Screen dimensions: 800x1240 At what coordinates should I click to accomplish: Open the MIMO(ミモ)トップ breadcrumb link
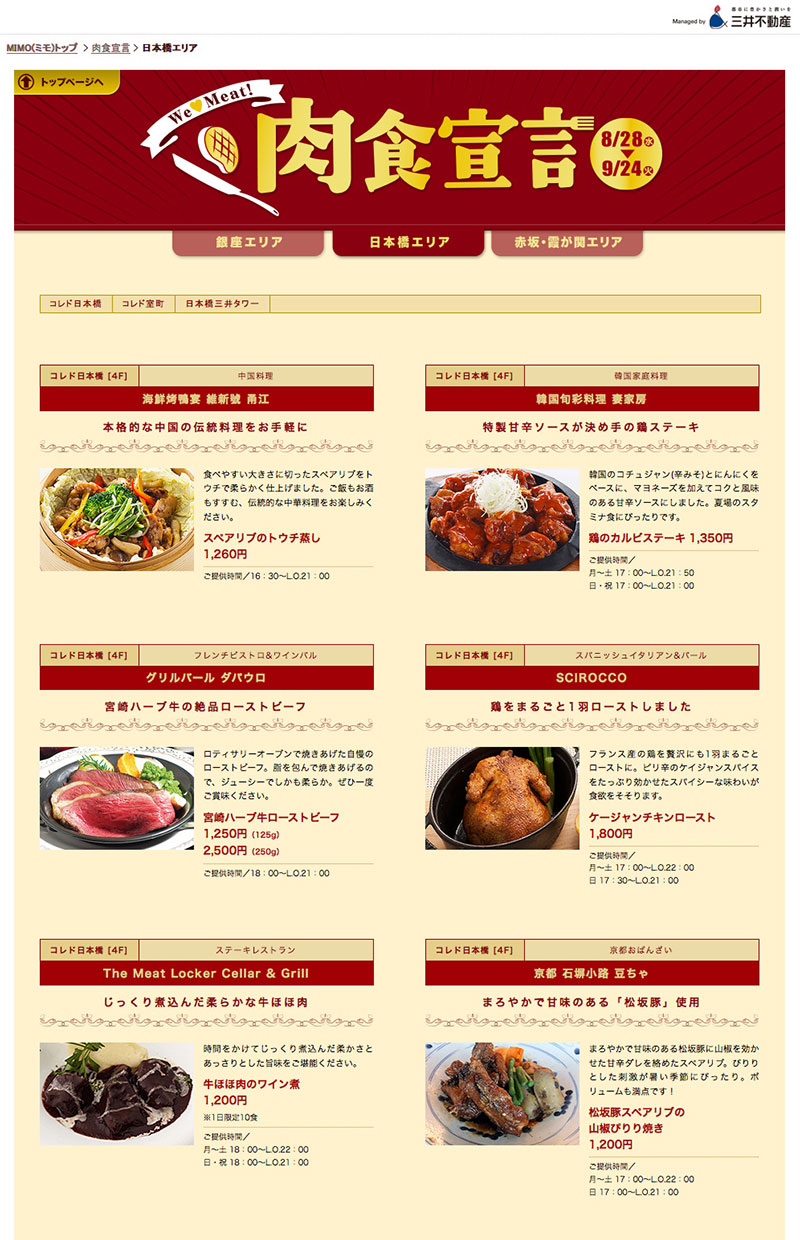point(41,47)
